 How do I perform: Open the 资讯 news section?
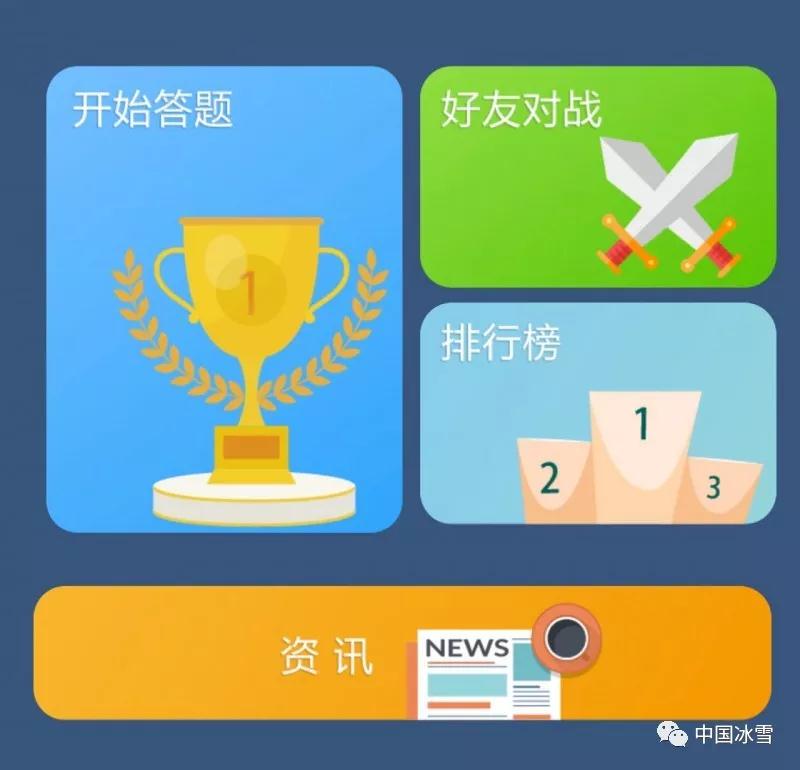[x=402, y=653]
